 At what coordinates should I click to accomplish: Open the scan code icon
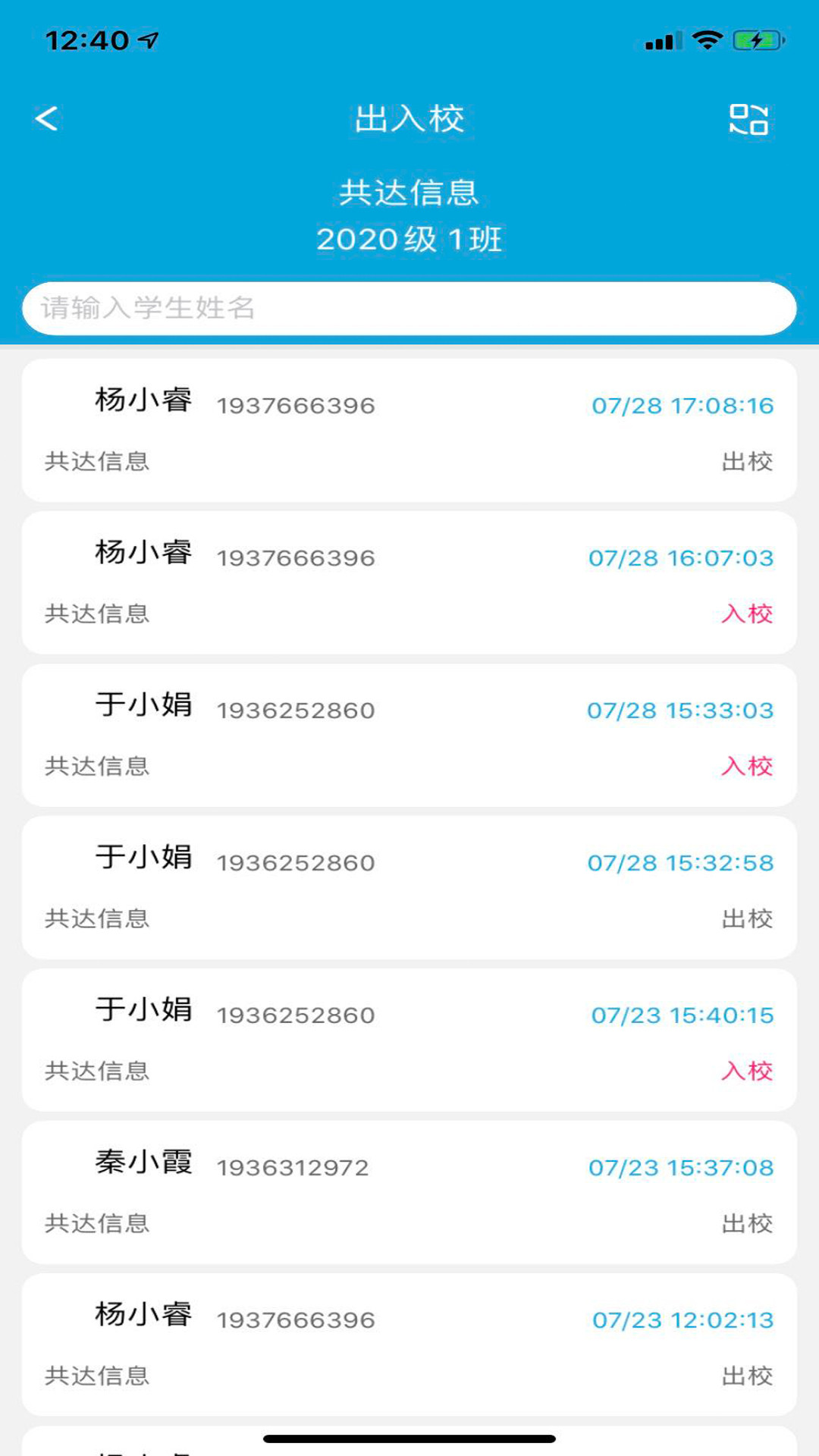pos(748,119)
